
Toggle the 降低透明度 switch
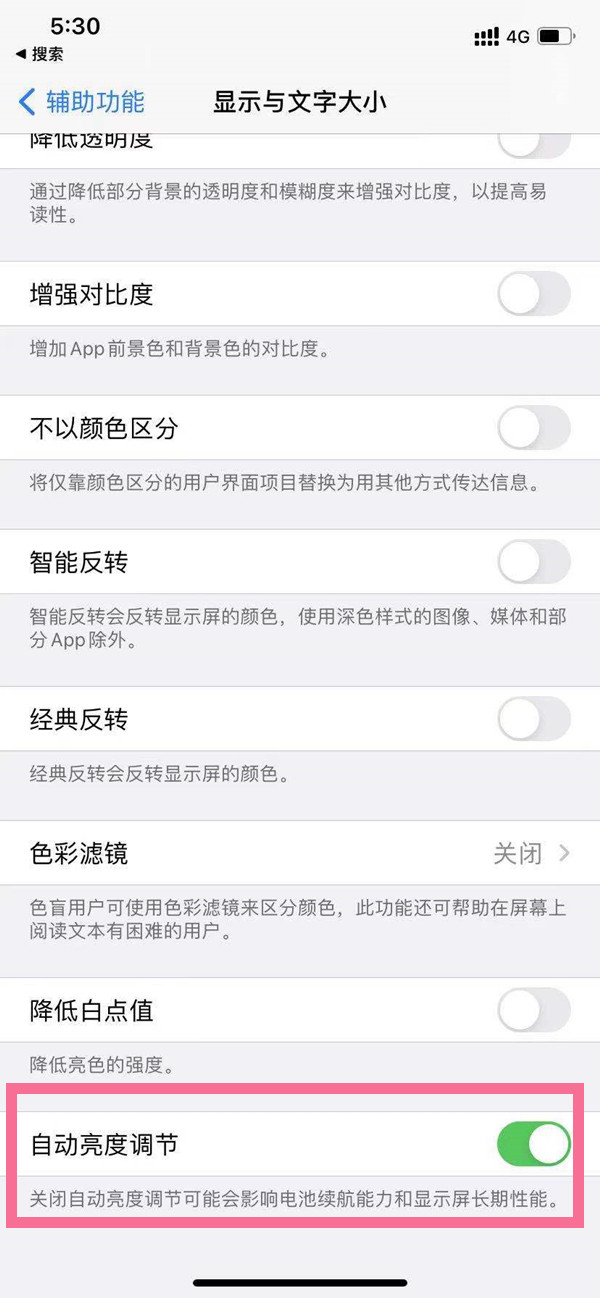pyautogui.click(x=533, y=145)
